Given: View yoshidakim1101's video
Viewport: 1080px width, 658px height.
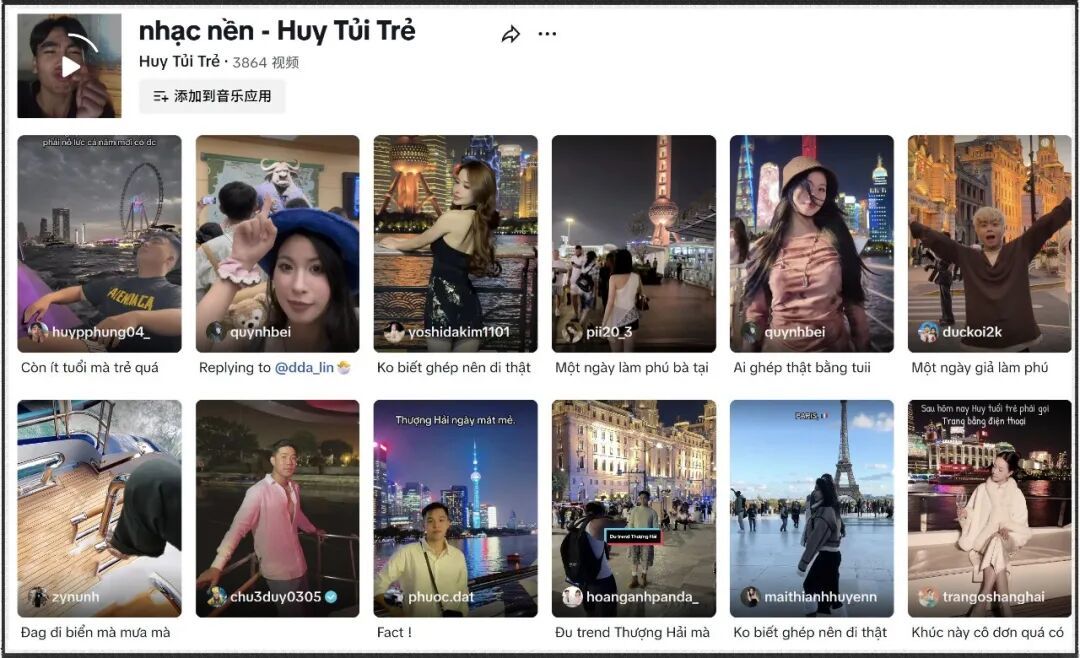Looking at the screenshot, I should (x=455, y=243).
